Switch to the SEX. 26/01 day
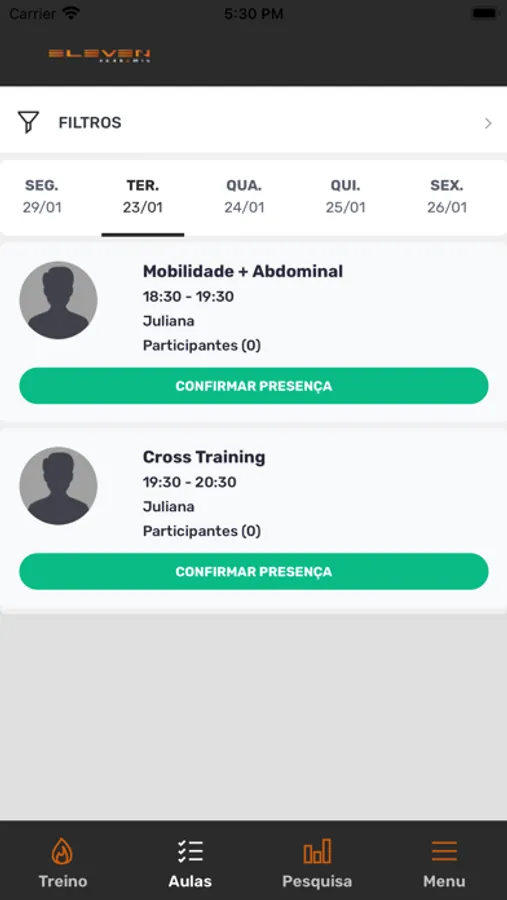 coord(447,197)
